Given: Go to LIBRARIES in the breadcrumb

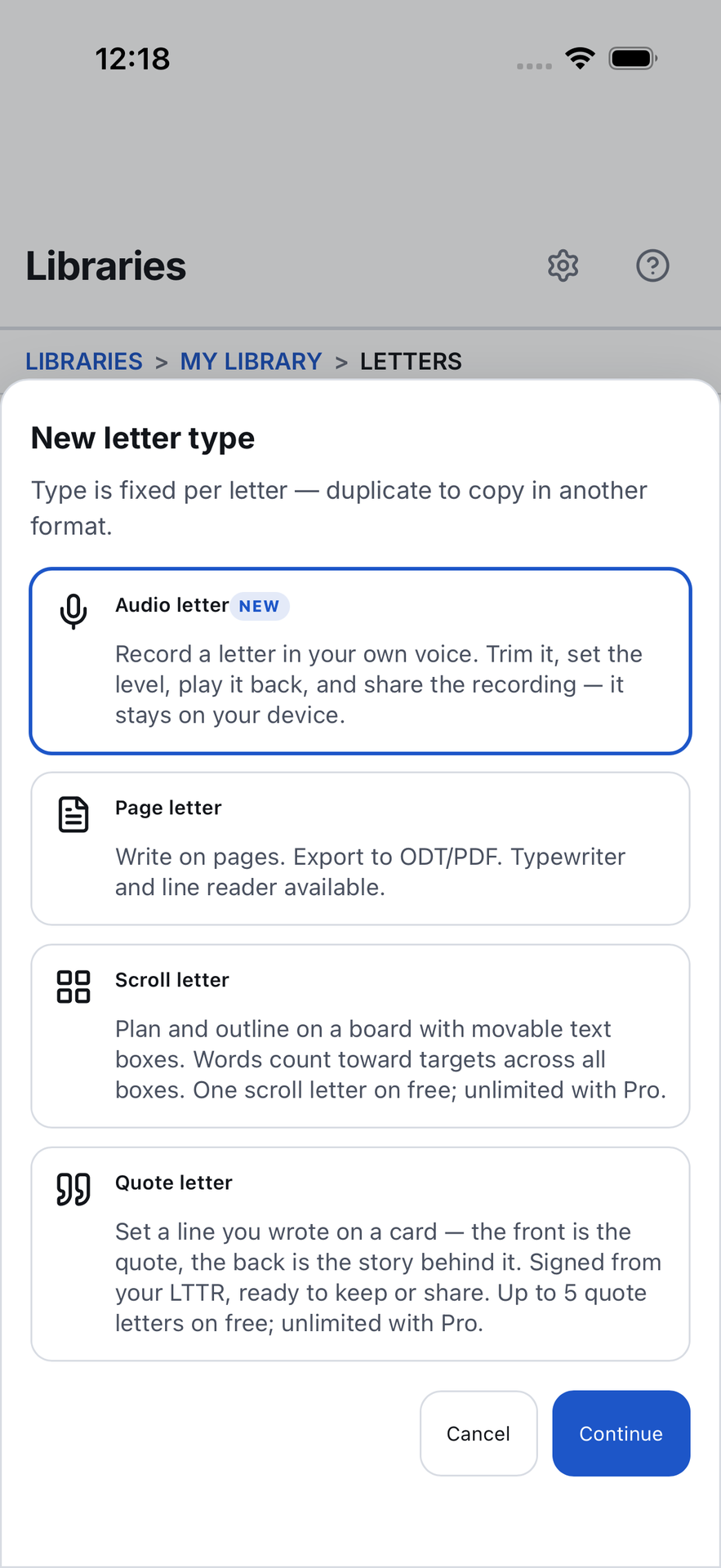Looking at the screenshot, I should tap(84, 361).
